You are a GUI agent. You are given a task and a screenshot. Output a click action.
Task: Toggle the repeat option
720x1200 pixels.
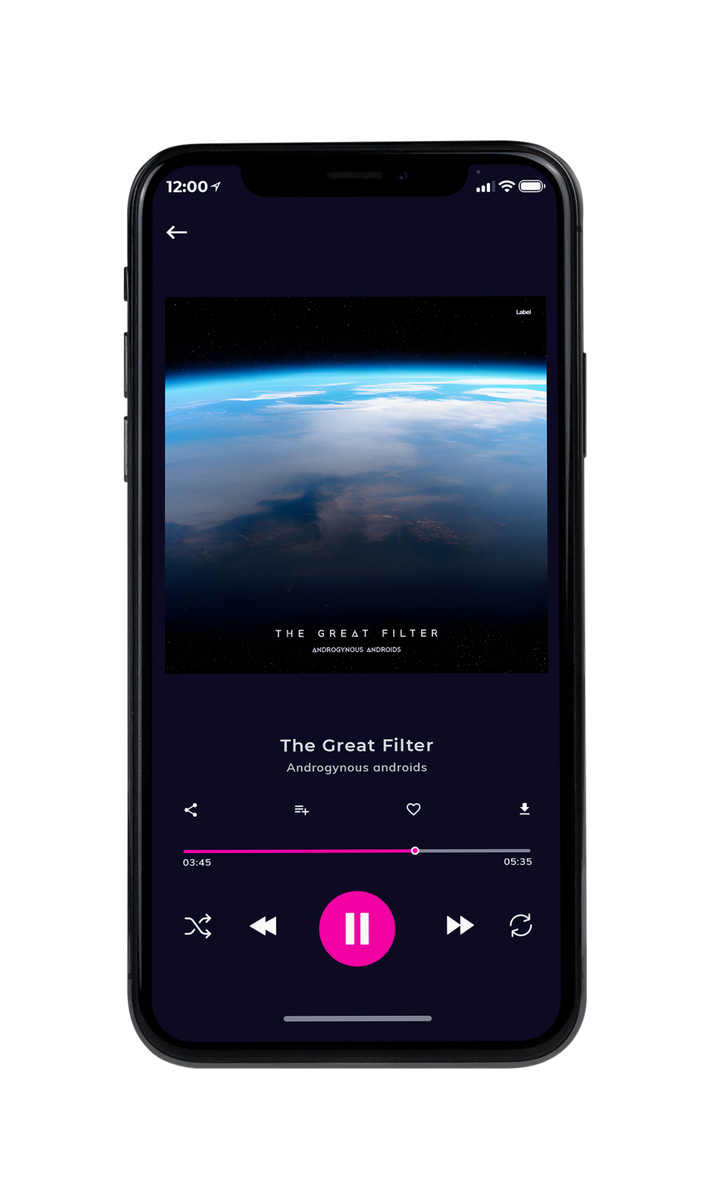tap(521, 926)
